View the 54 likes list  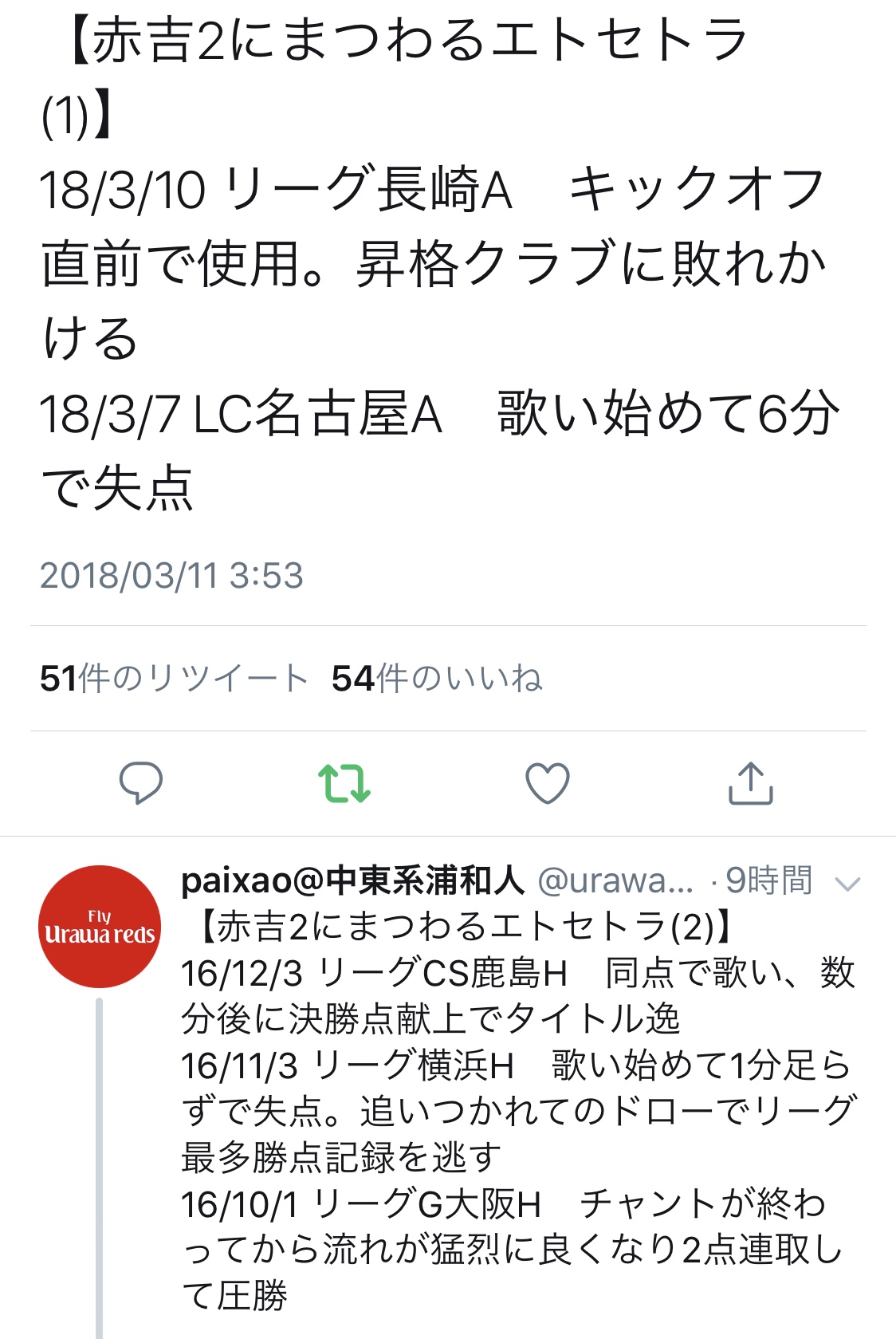tap(437, 679)
